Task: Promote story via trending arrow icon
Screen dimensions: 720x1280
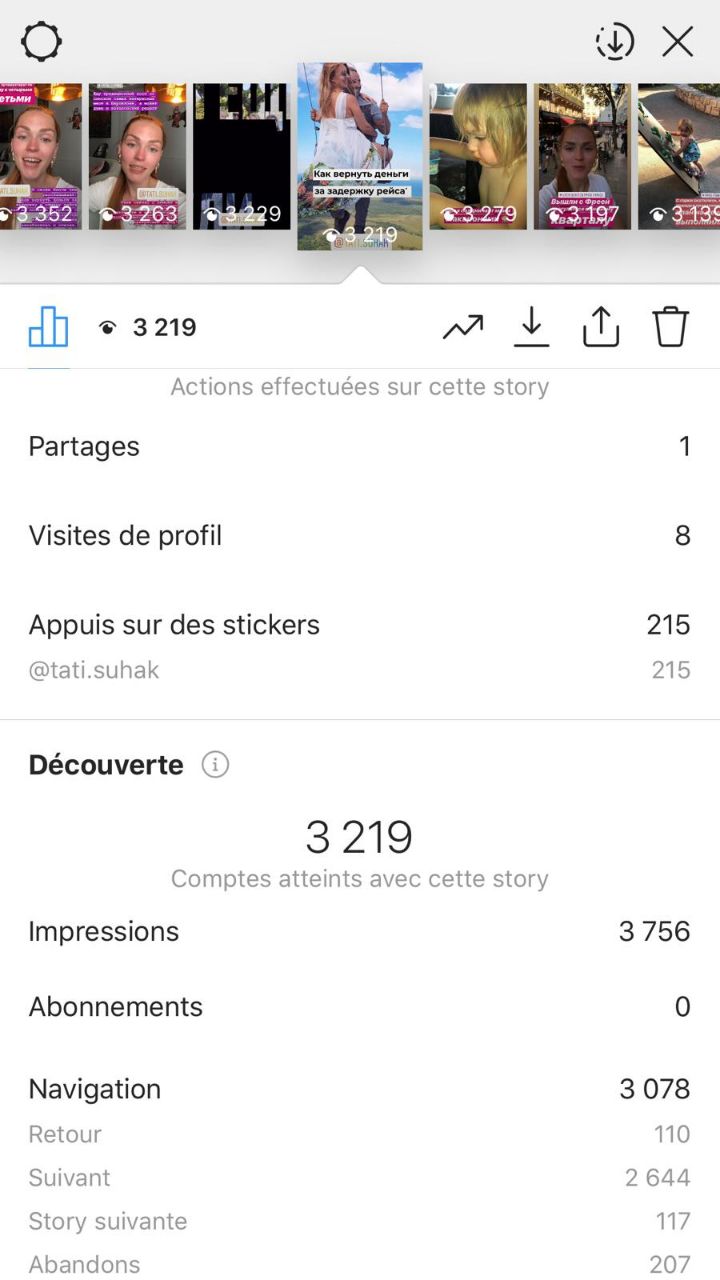Action: (463, 327)
